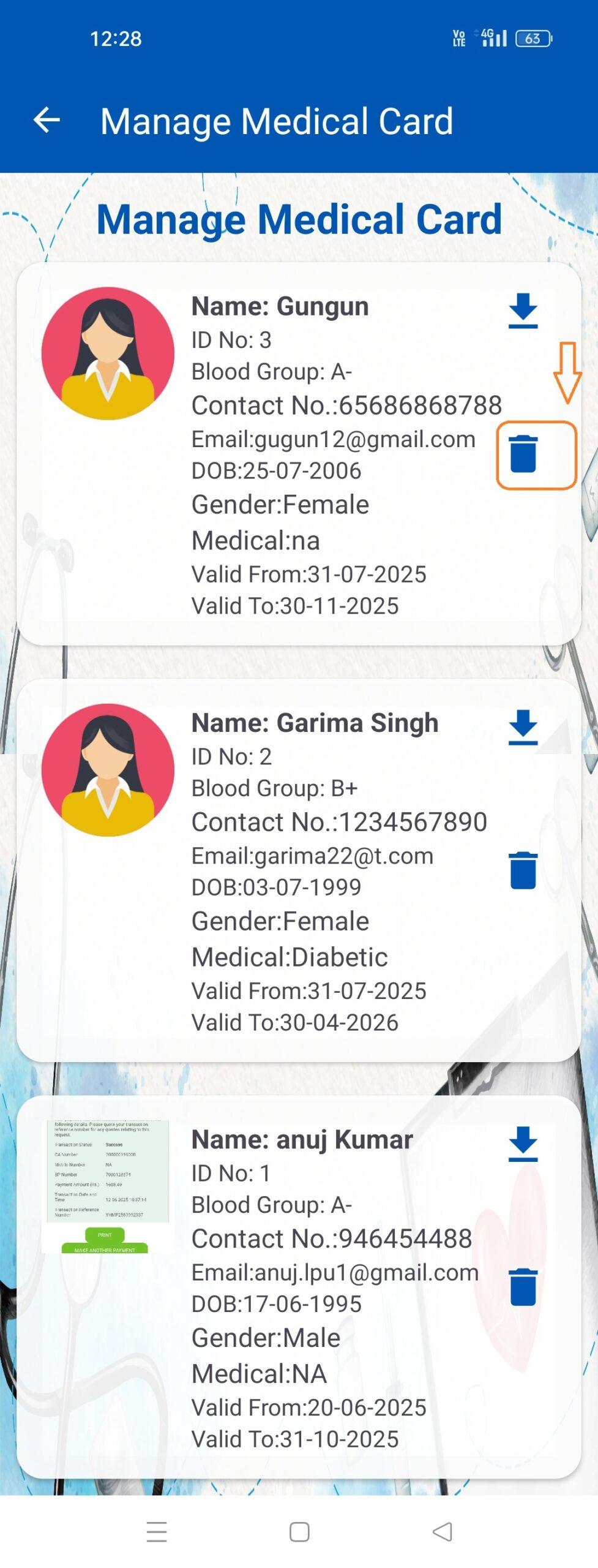Tap the clock in the status bar

pos(116,40)
